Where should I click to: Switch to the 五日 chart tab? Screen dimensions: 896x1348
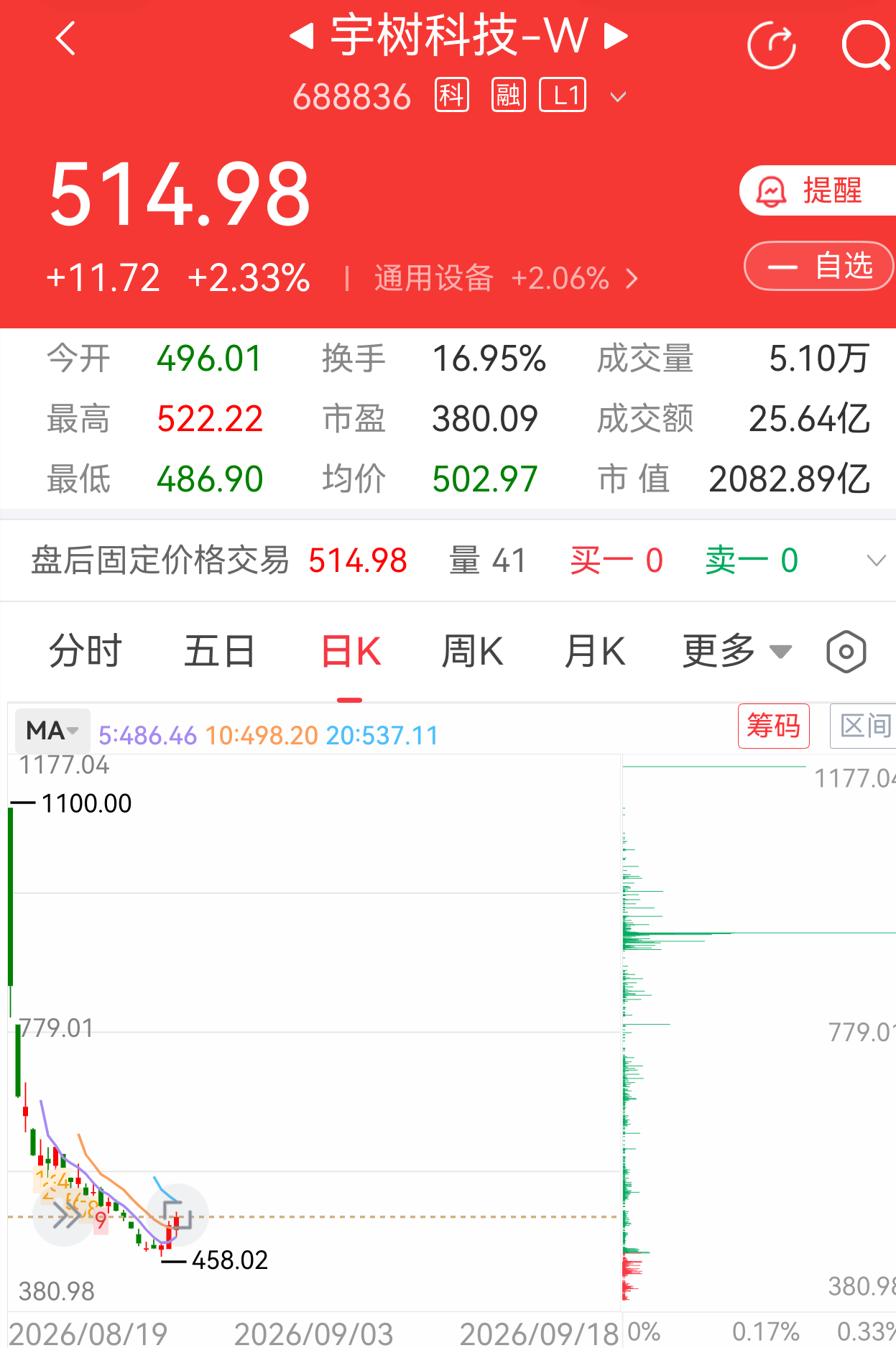220,652
